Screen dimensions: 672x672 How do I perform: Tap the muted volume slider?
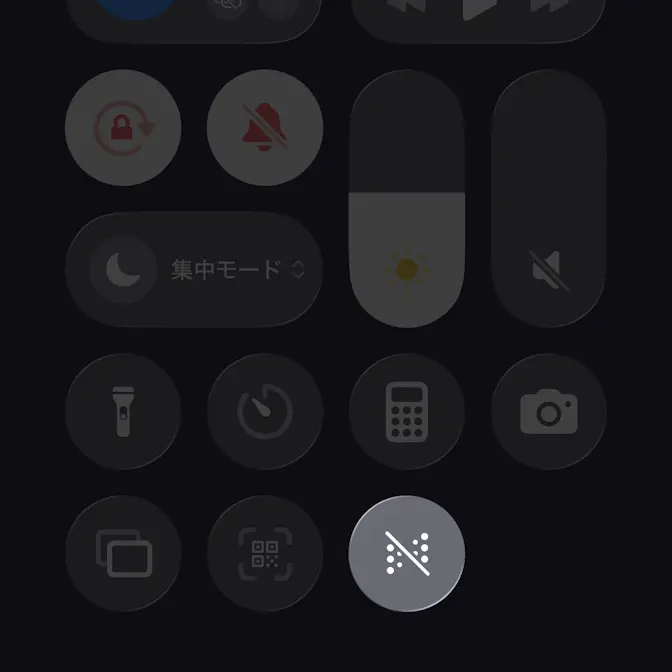[549, 200]
